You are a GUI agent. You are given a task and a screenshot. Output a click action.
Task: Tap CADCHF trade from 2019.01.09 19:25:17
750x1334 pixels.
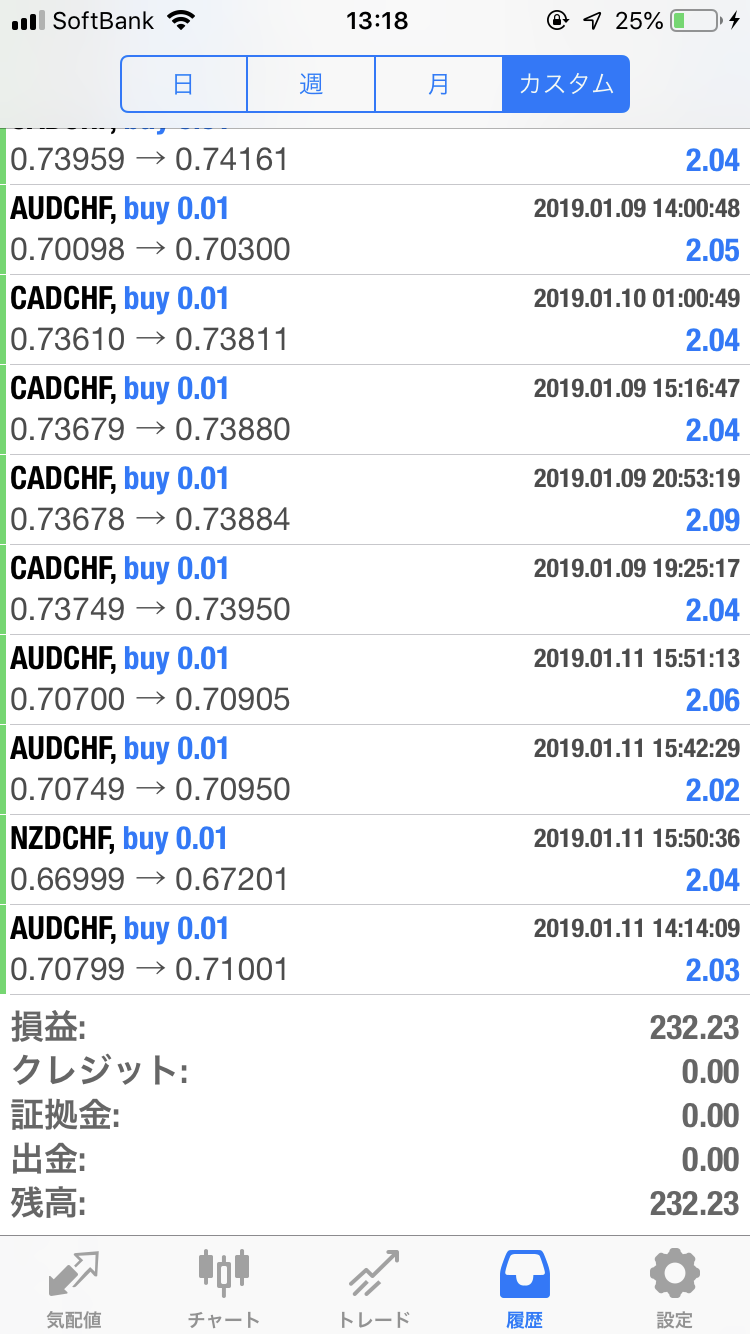pyautogui.click(x=375, y=590)
